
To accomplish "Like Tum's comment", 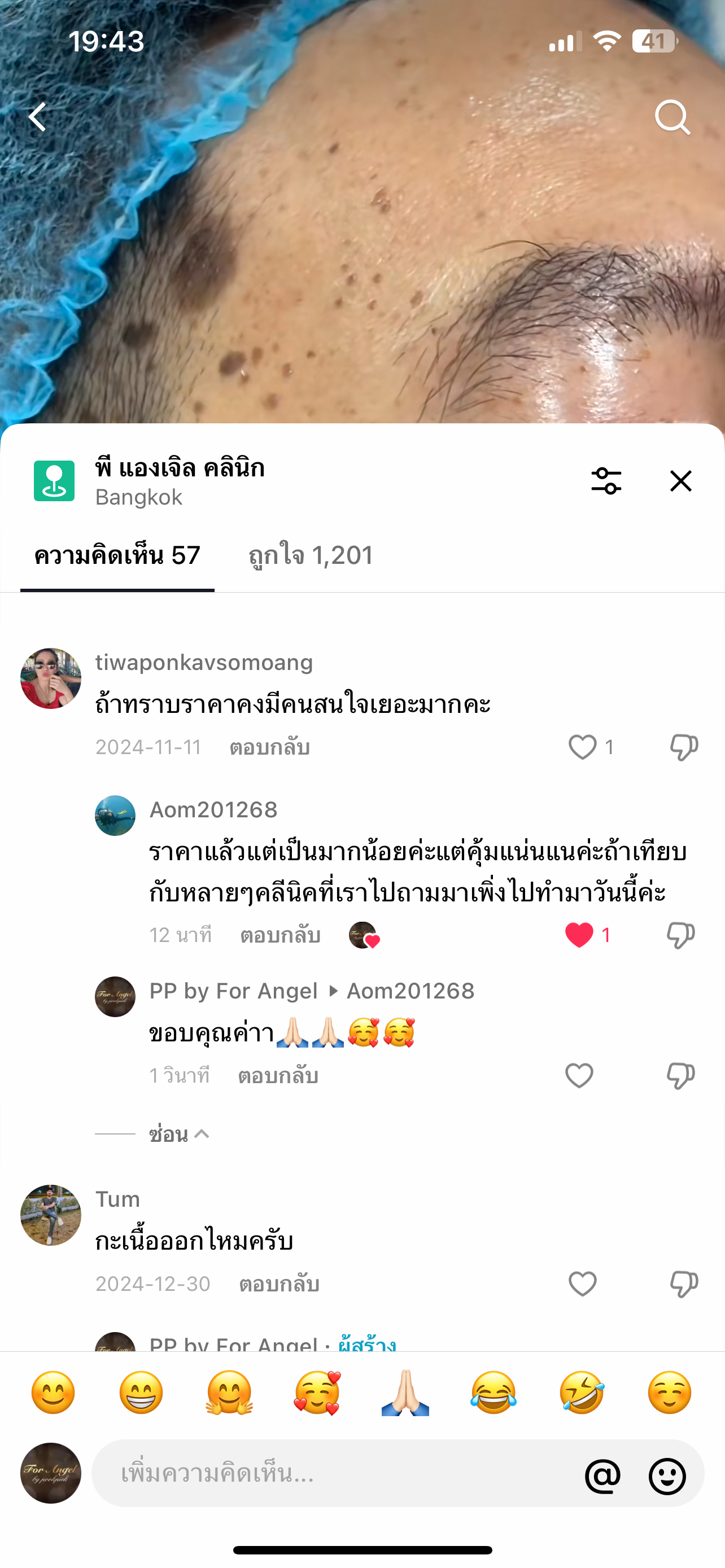I will point(583,1284).
